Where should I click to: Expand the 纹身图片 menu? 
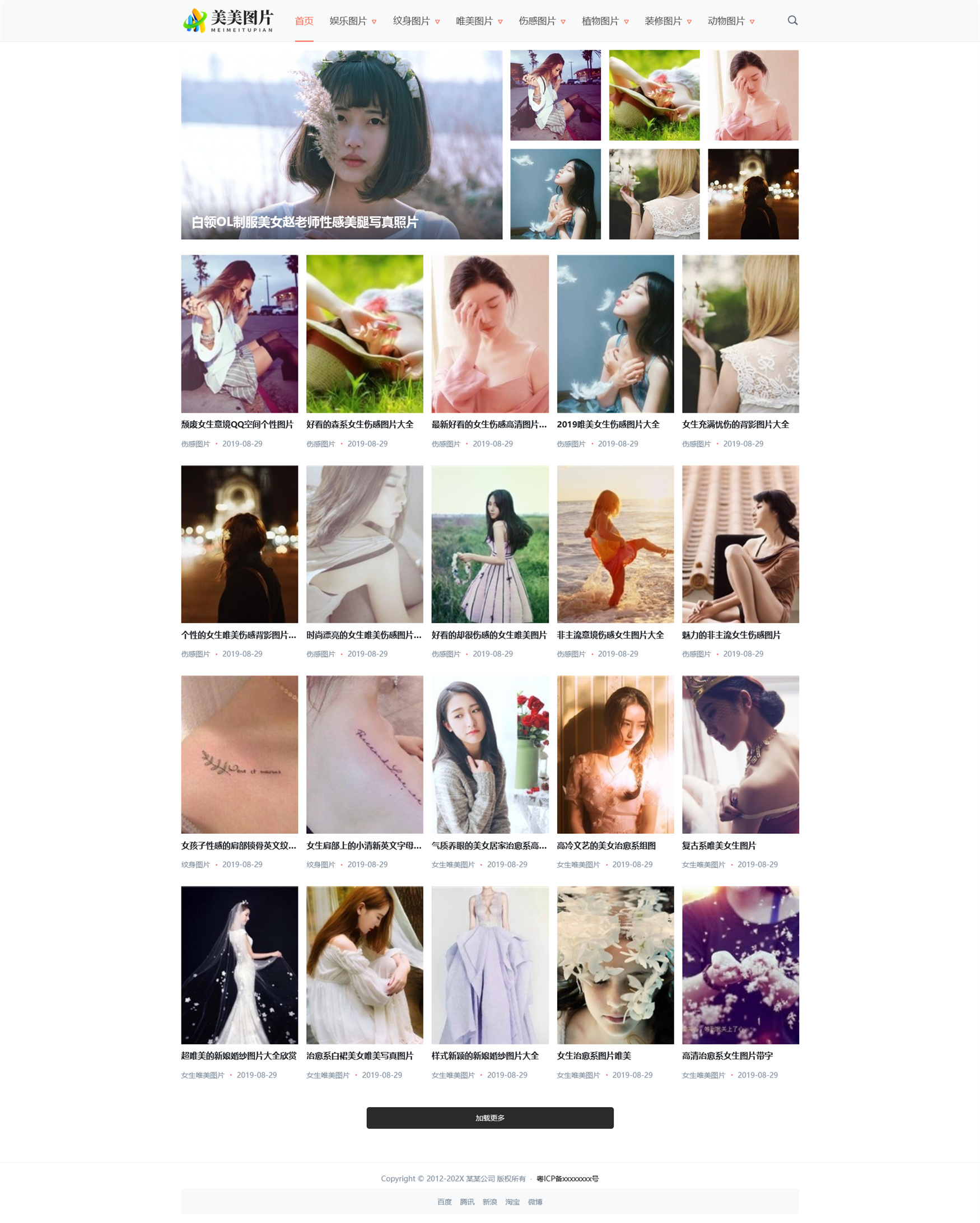pos(416,21)
